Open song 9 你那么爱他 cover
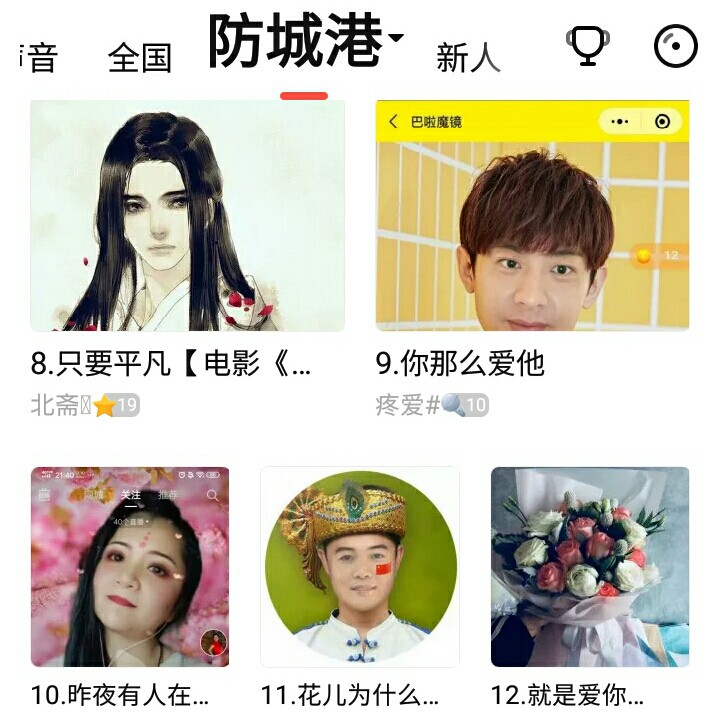This screenshot has width=720, height=720. (x=532, y=215)
